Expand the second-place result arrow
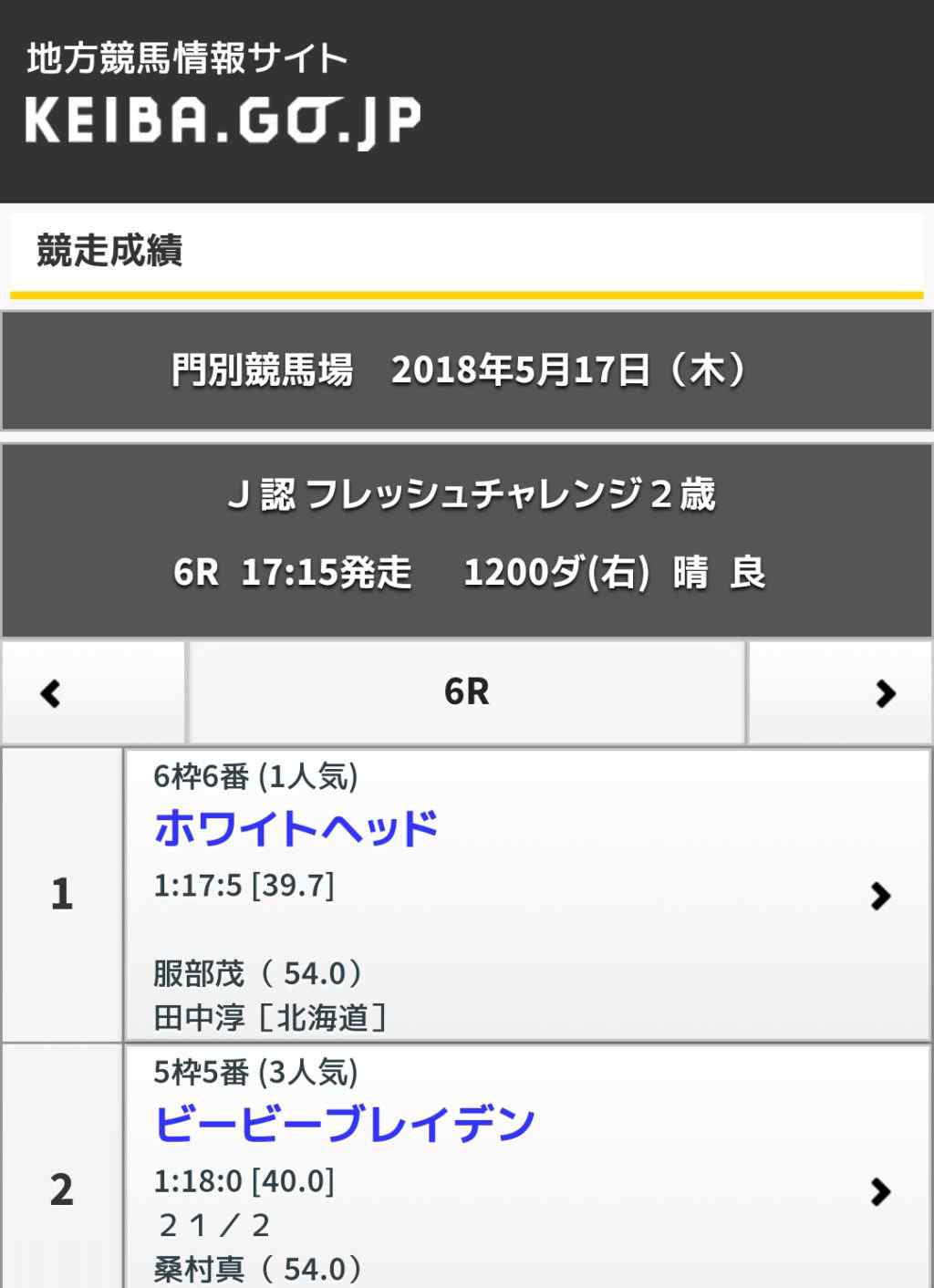Viewport: 934px width, 1288px height. (x=880, y=1191)
